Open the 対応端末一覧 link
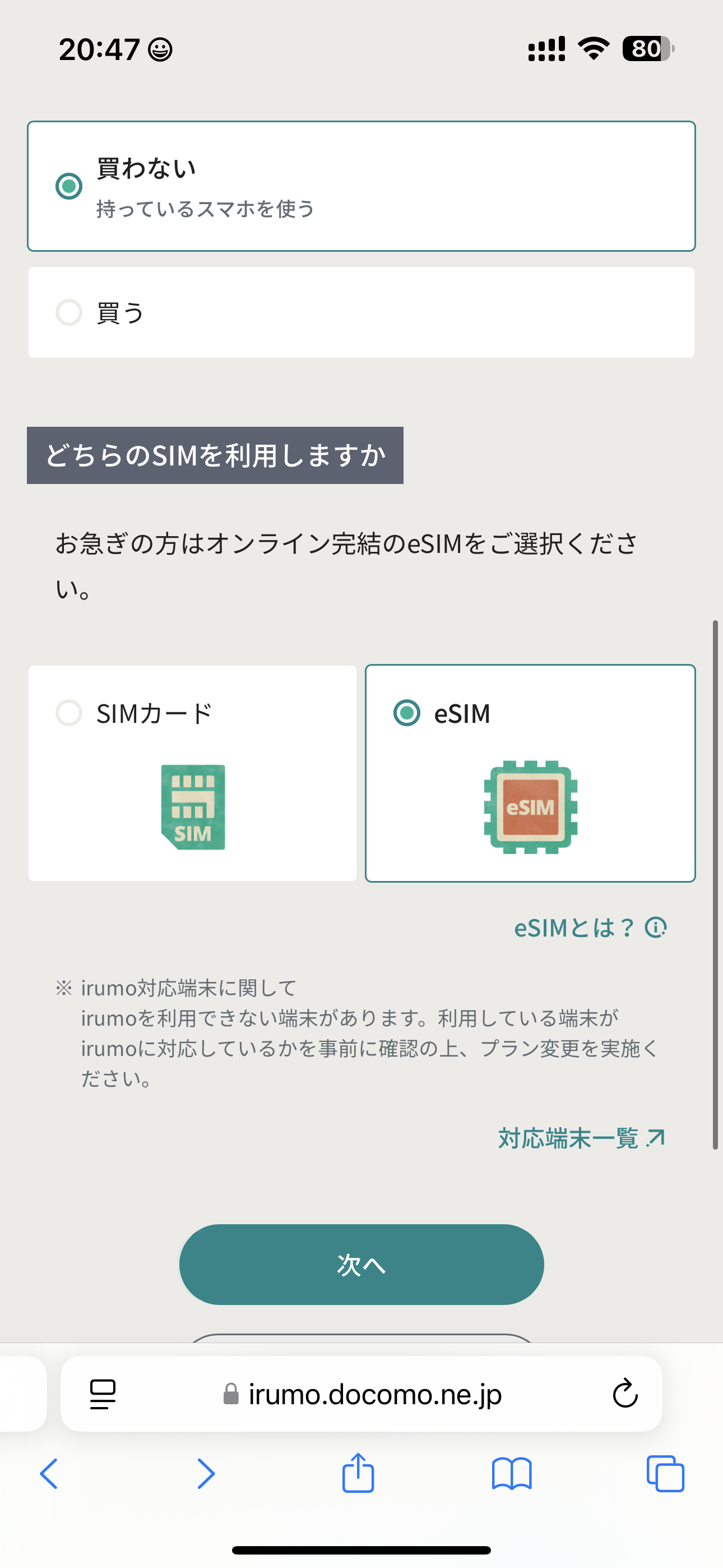Screen dimensions: 723x1568 point(582,1137)
